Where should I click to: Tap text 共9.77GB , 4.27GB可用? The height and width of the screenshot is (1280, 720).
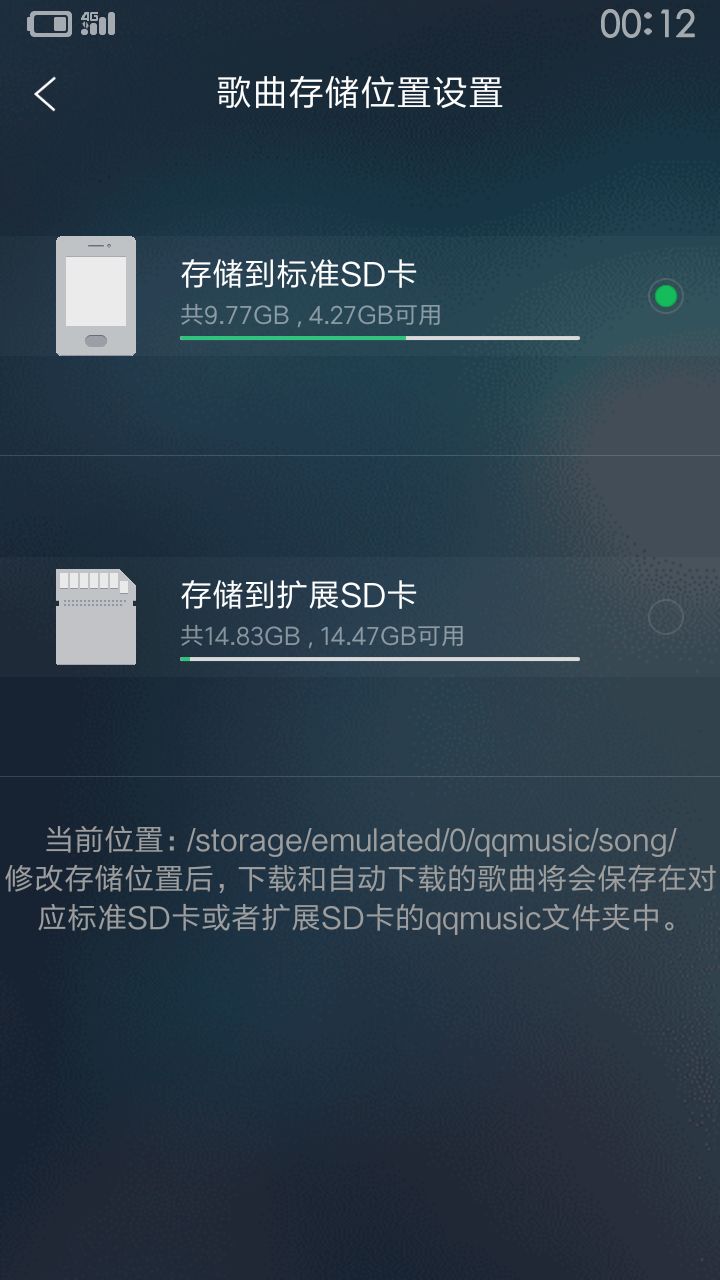(310, 316)
